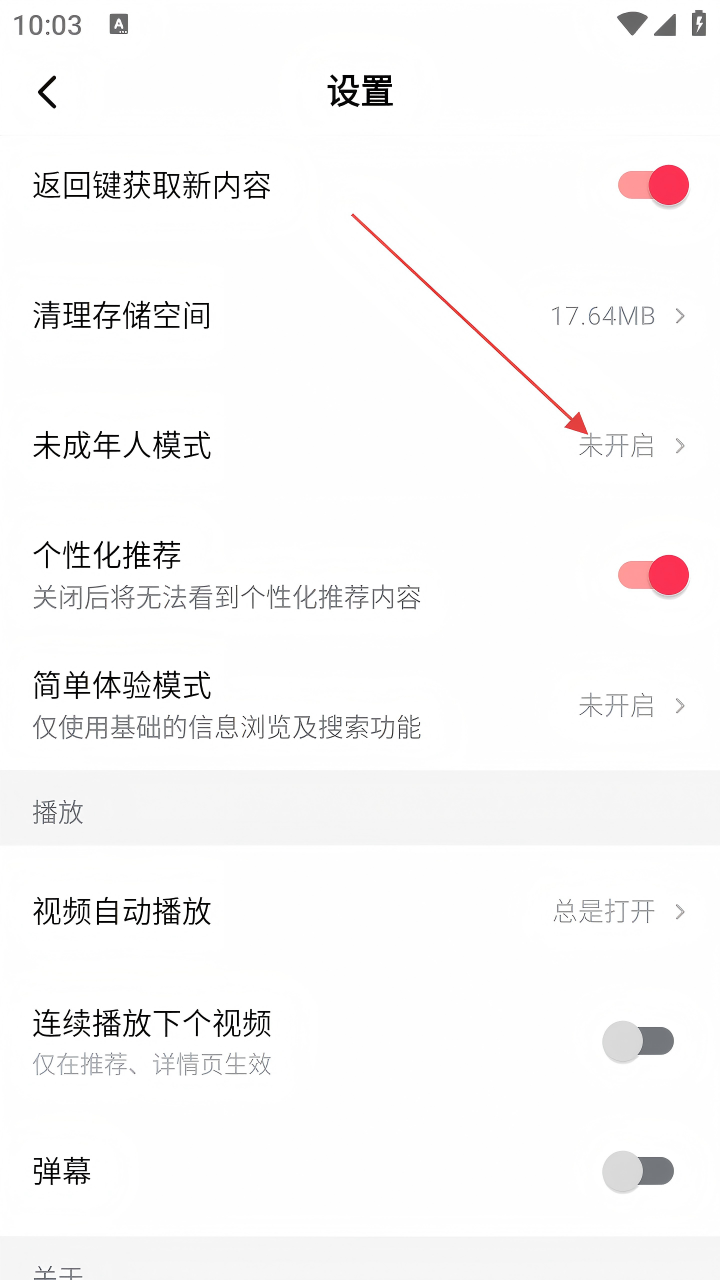Go back from the 设置 page
This screenshot has height=1280, width=720.
47,92
